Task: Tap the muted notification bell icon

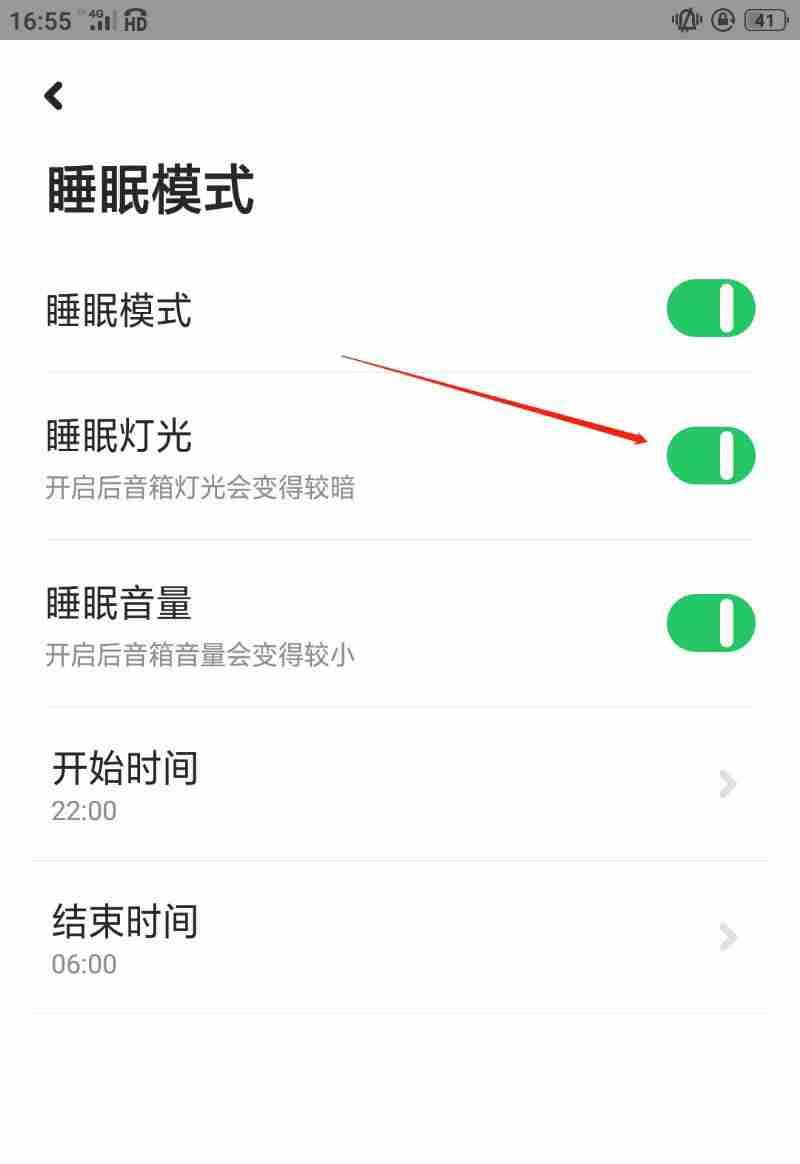Action: tap(687, 20)
